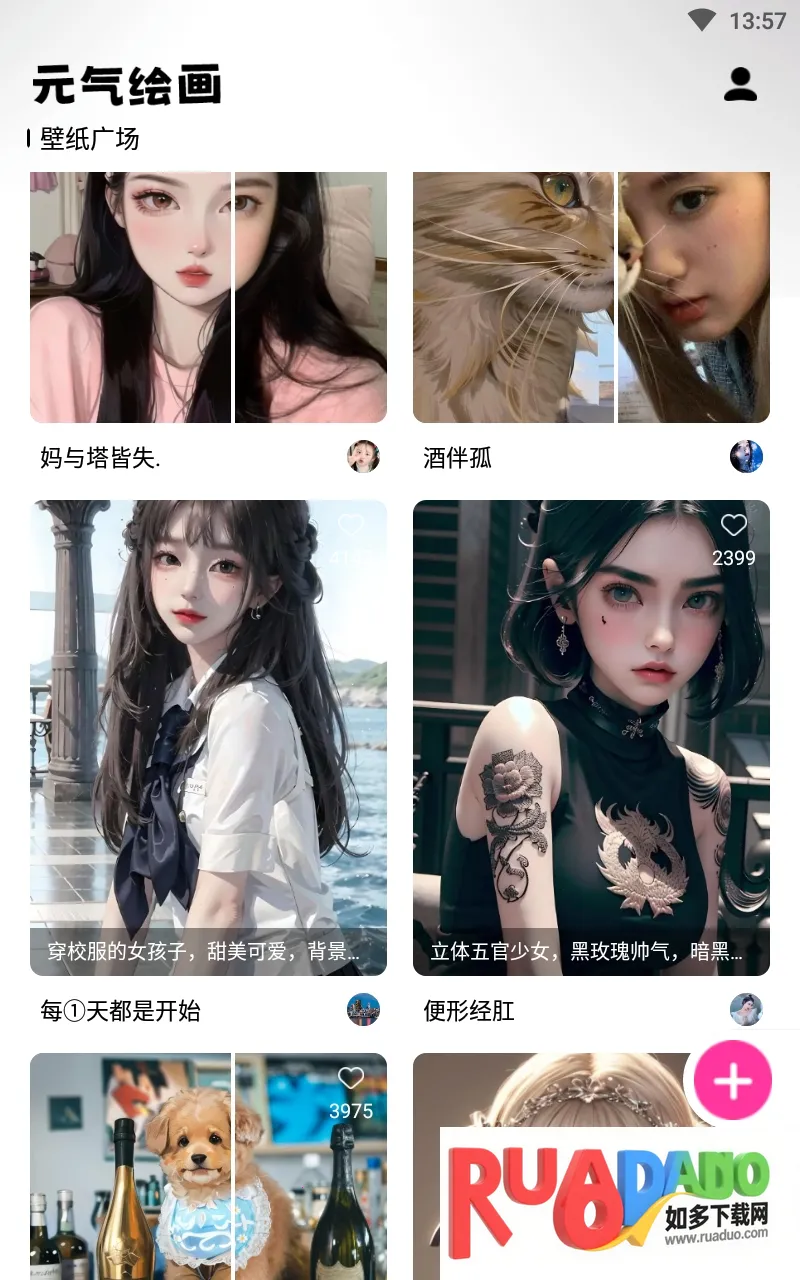Like the wallpaper with 2399 likes

tap(734, 525)
